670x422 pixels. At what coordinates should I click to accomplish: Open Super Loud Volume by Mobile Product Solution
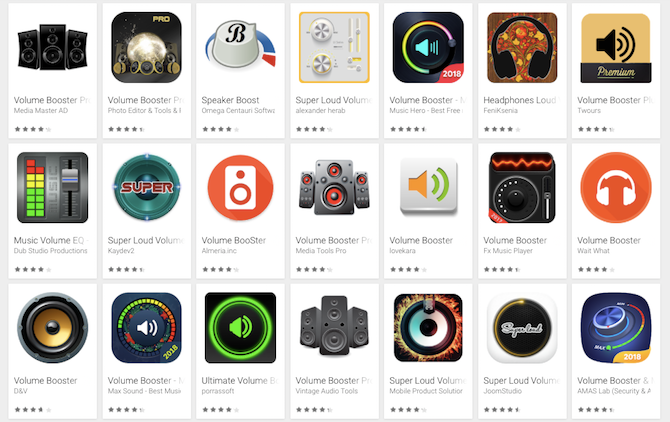(x=428, y=327)
